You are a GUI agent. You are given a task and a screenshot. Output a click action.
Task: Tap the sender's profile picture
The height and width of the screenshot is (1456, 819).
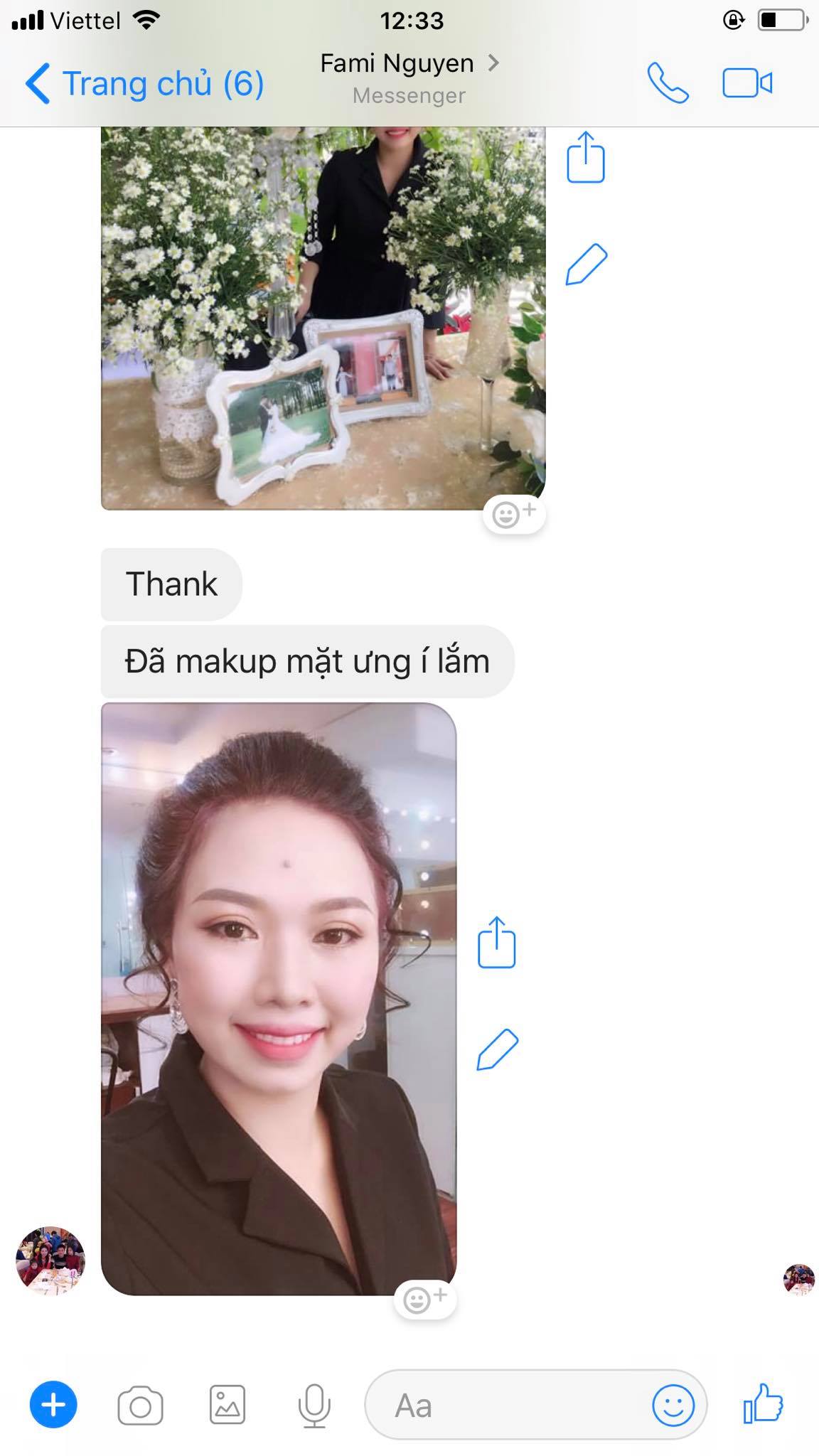(x=50, y=1260)
